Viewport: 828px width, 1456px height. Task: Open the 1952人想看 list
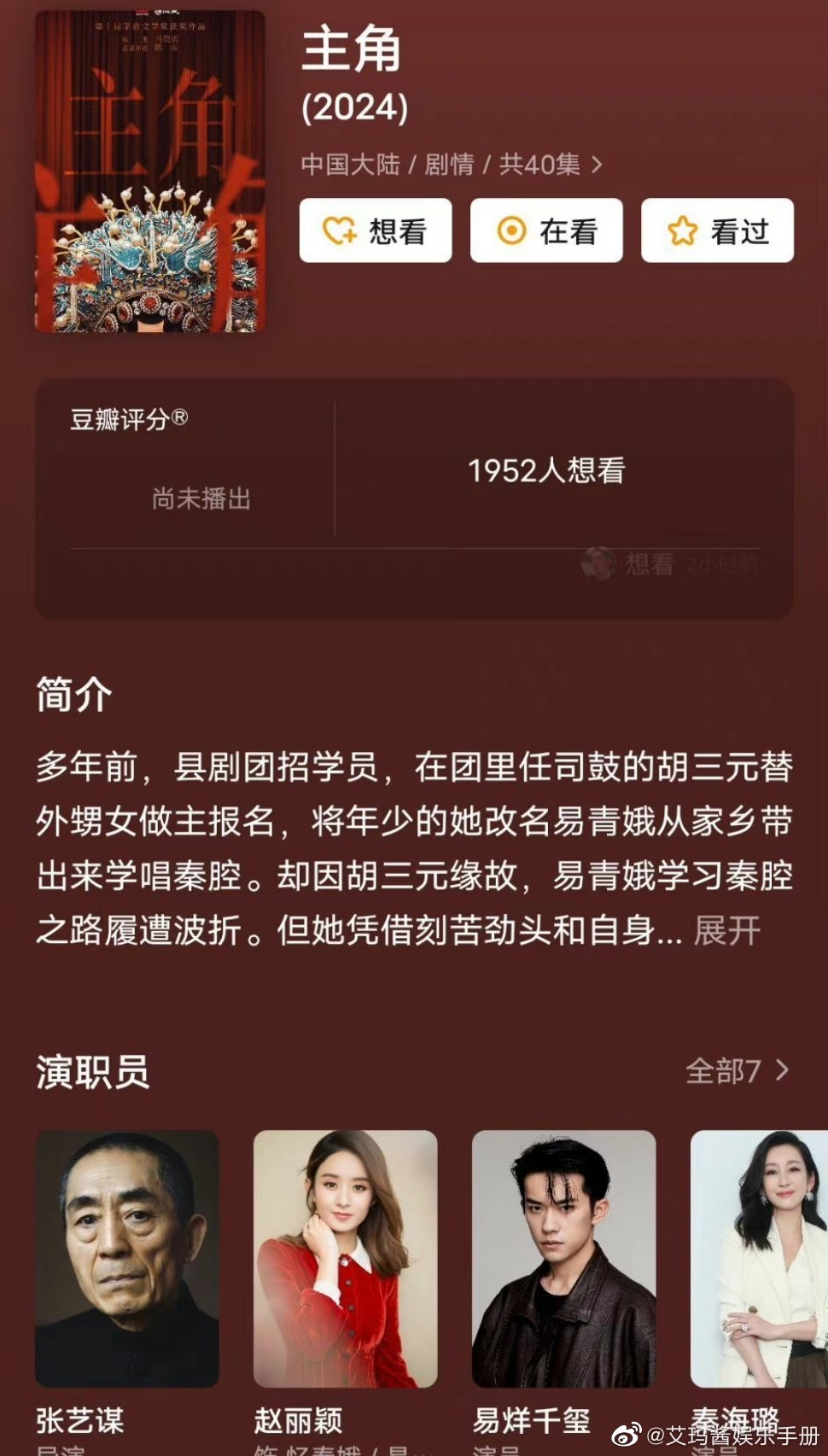click(546, 470)
